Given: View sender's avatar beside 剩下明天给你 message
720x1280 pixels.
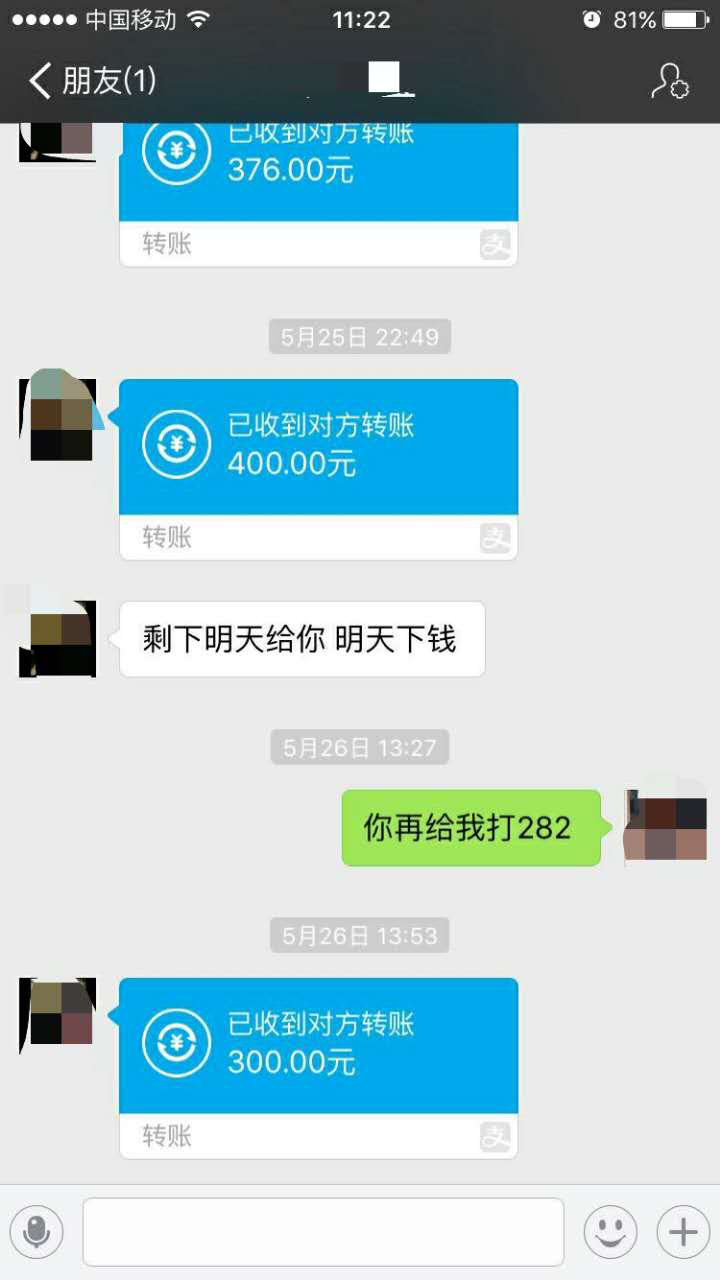Looking at the screenshot, I should [59, 639].
